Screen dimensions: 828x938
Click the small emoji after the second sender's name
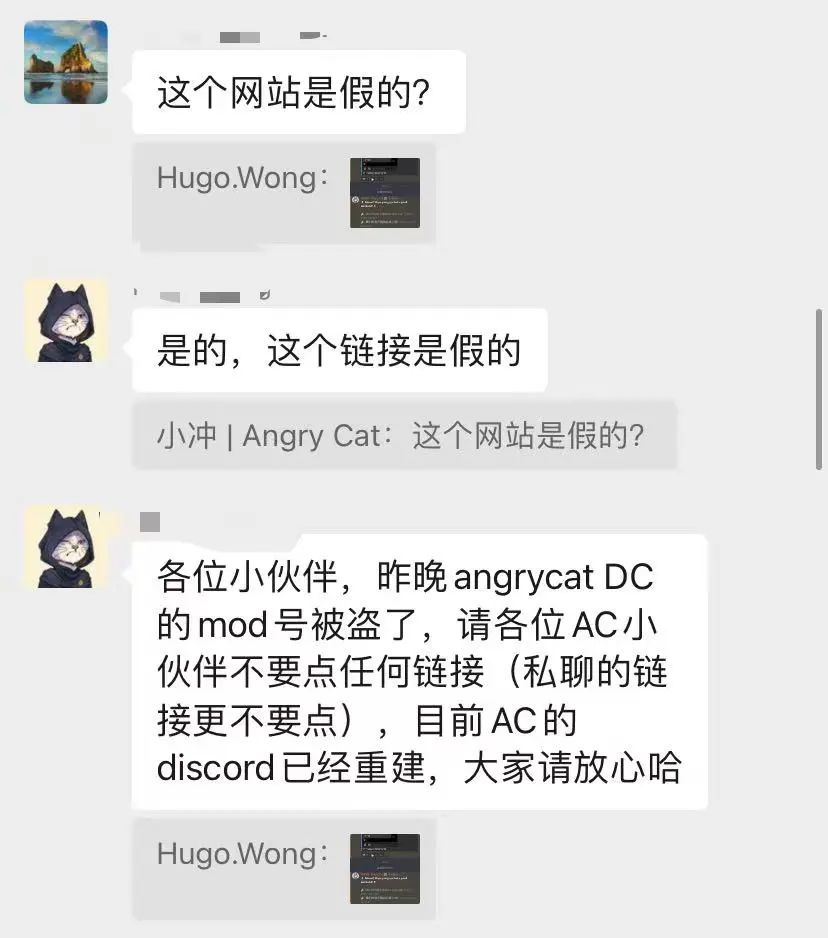tap(262, 292)
